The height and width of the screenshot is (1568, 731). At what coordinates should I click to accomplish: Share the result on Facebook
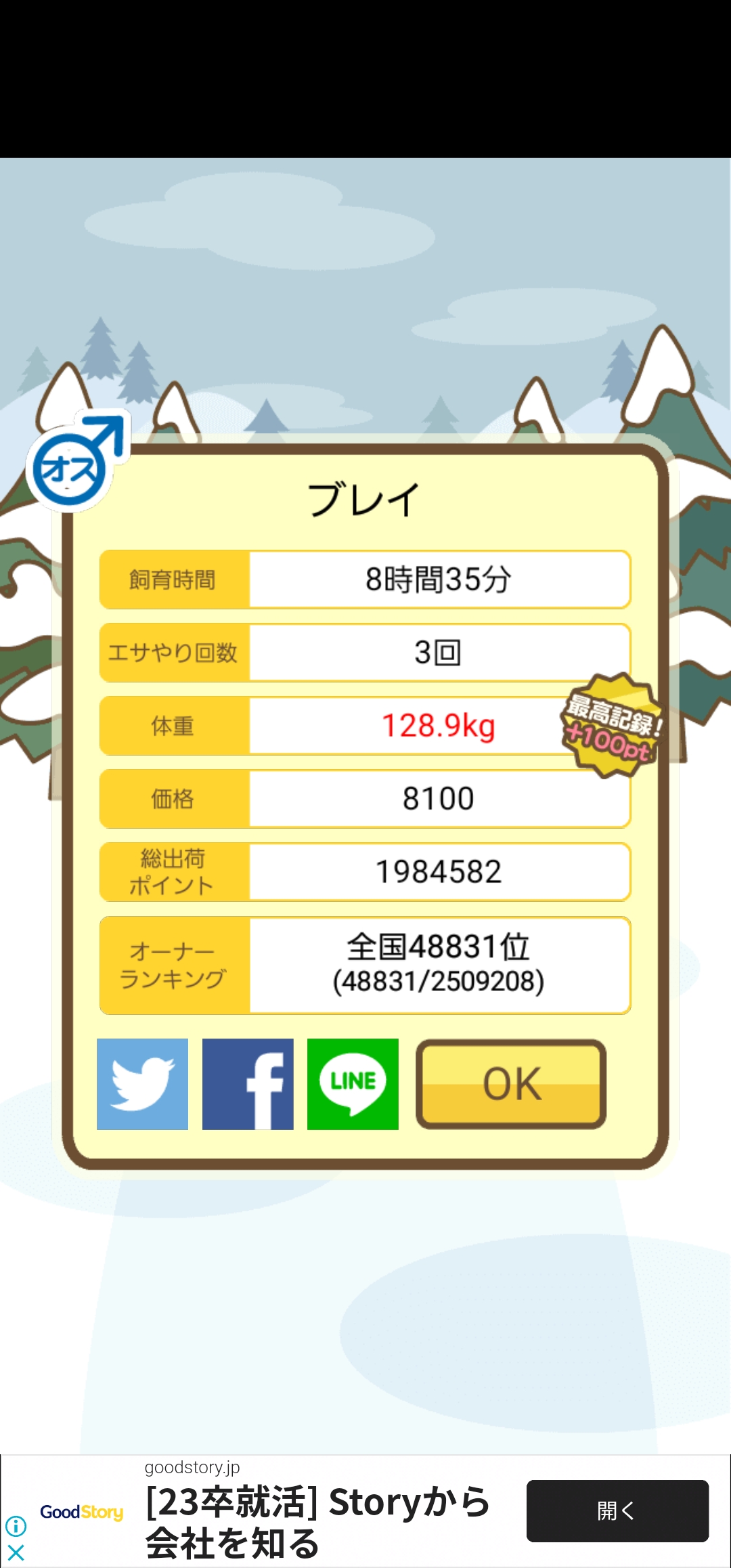tap(248, 1084)
